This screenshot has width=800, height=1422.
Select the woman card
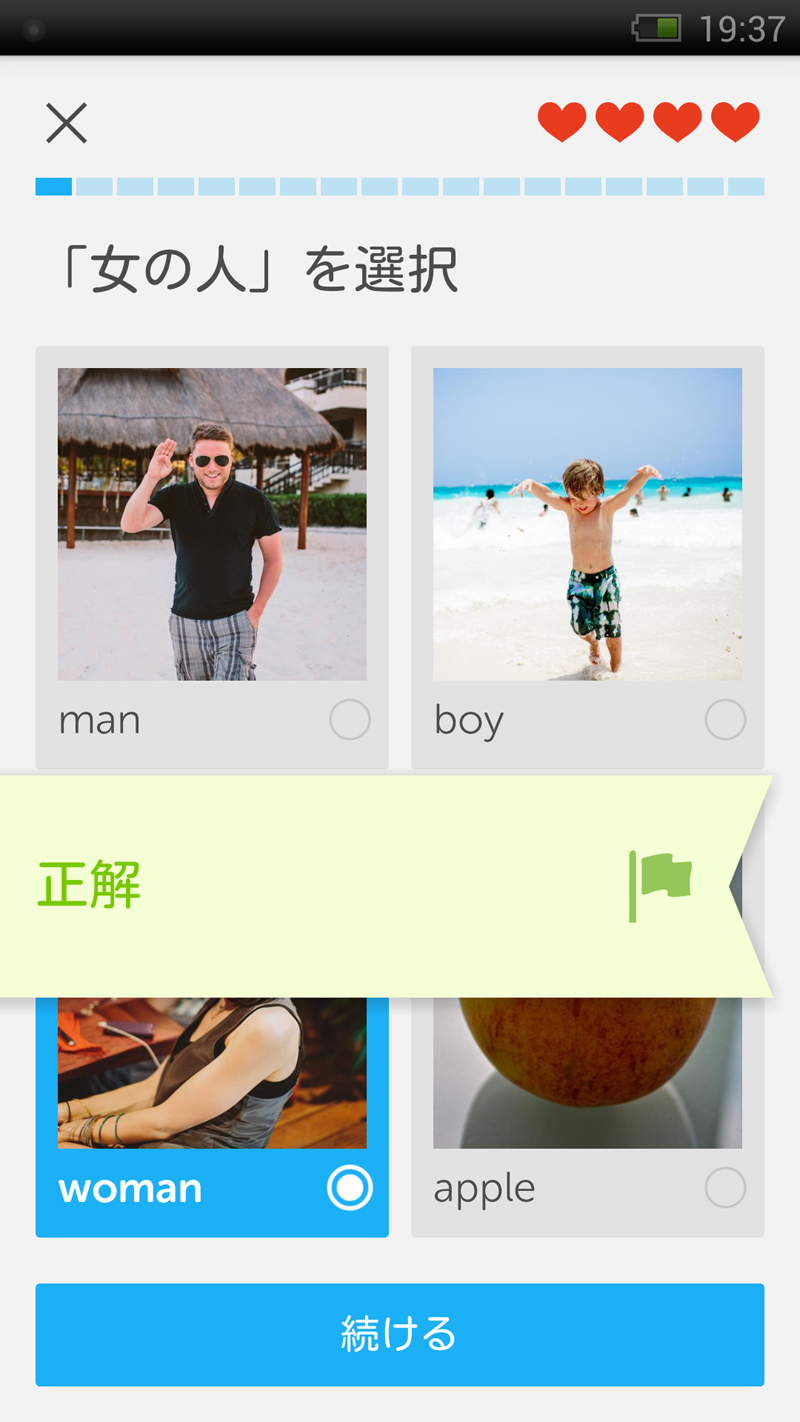212,1117
